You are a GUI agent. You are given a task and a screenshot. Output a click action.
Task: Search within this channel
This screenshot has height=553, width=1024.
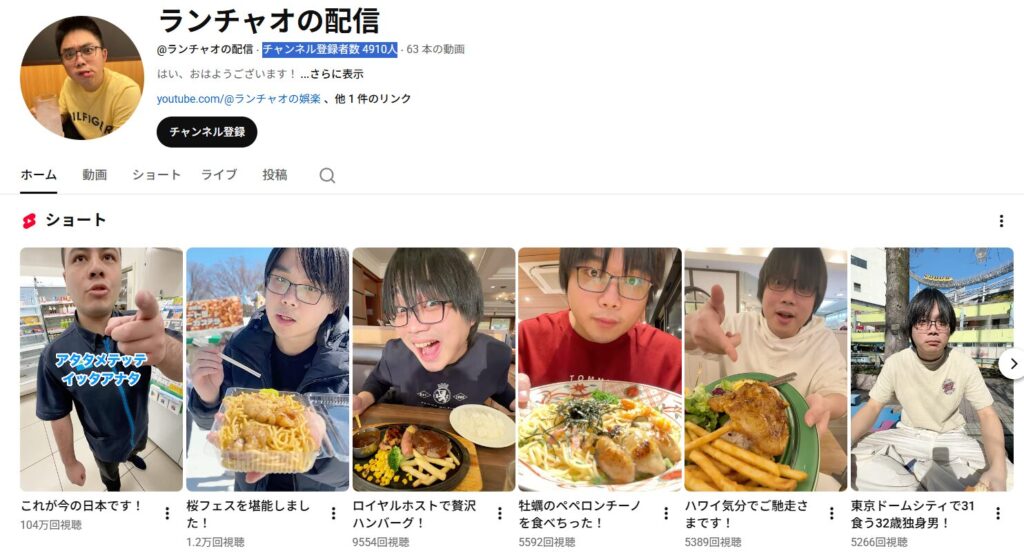[327, 176]
